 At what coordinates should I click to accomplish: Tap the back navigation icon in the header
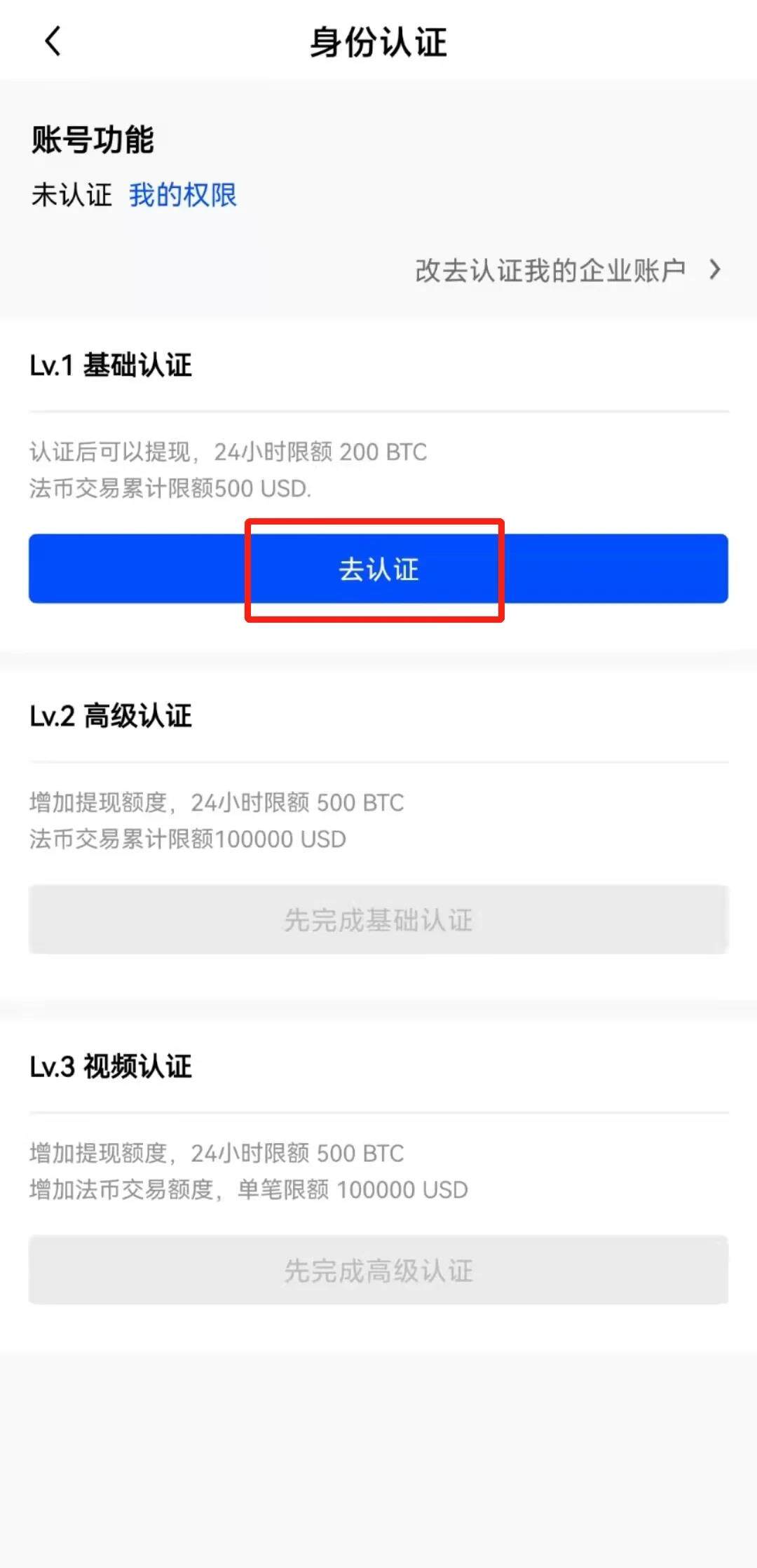(53, 42)
